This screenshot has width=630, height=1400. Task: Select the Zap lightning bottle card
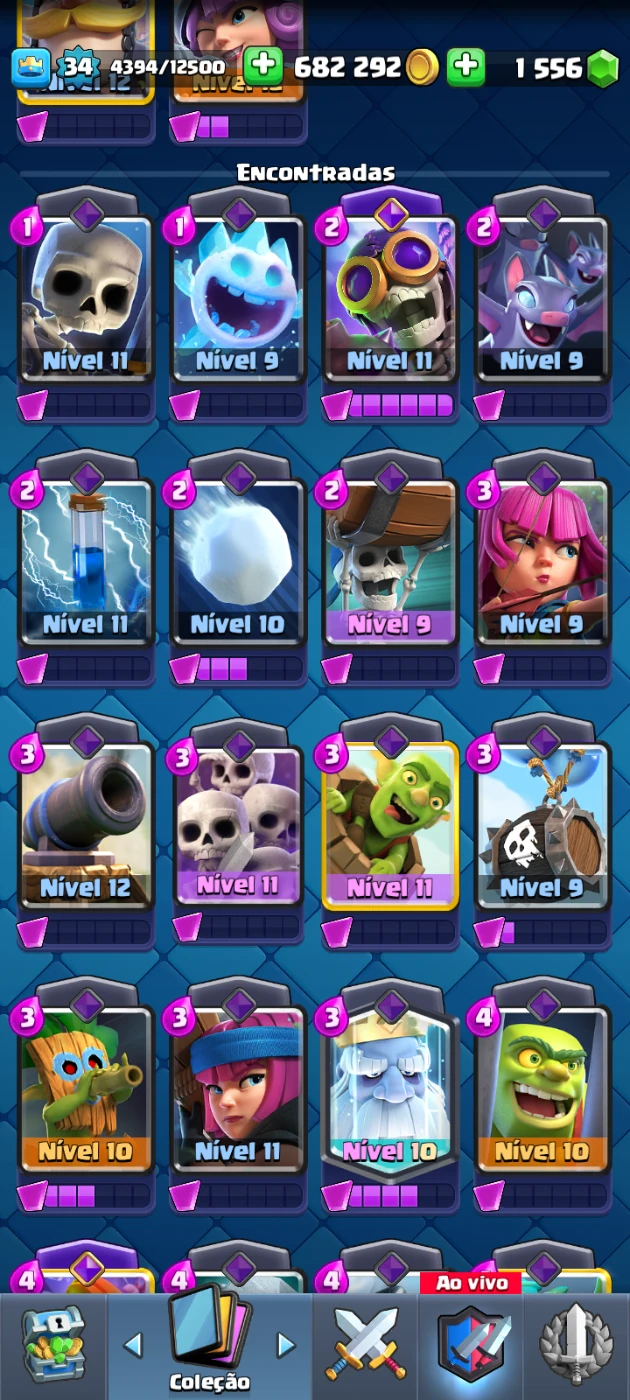(86, 563)
